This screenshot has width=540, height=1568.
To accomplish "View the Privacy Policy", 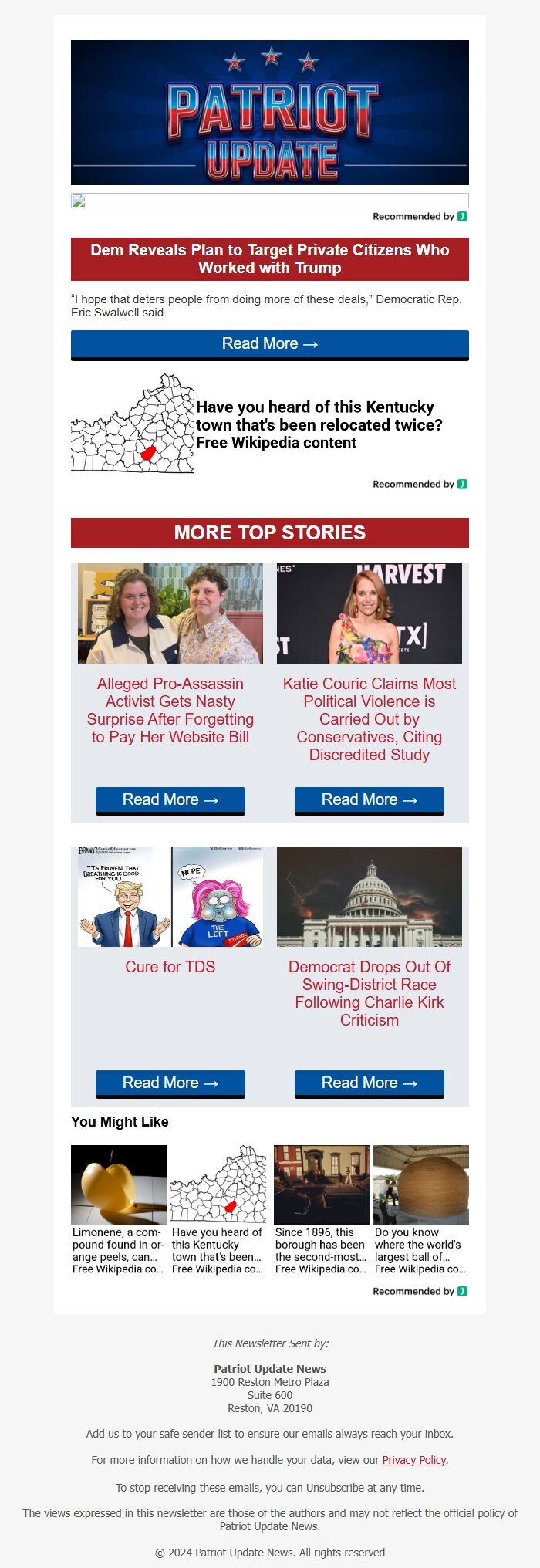I will click(x=413, y=1460).
